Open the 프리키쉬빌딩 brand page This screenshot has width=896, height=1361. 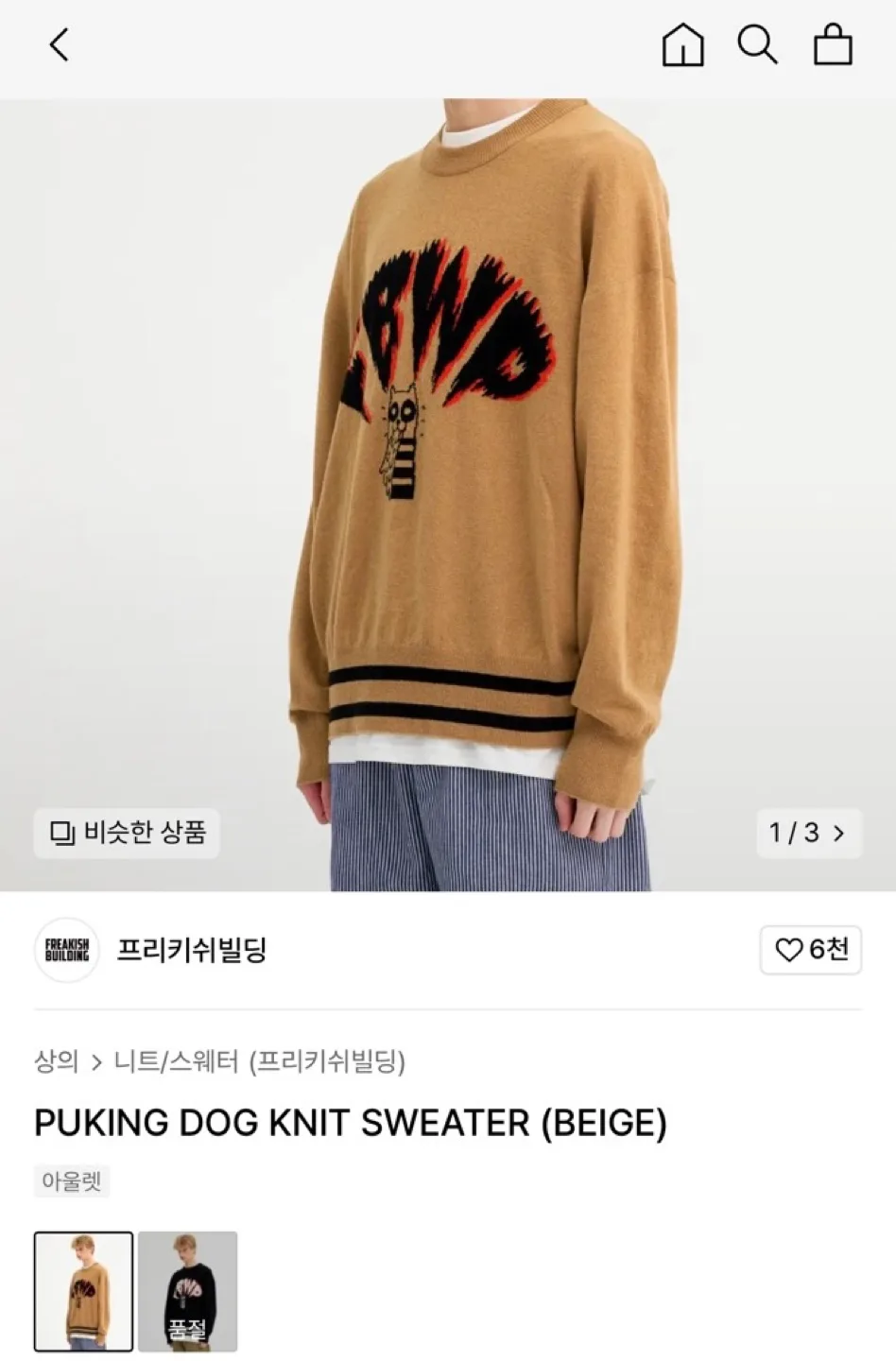coord(192,949)
